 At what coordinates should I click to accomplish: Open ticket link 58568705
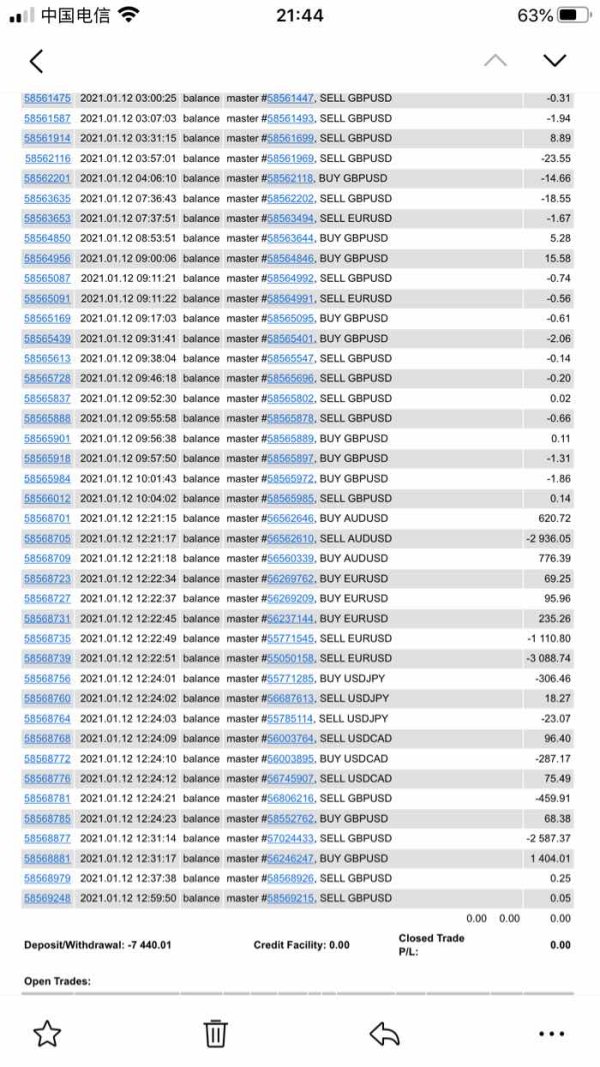(48, 538)
